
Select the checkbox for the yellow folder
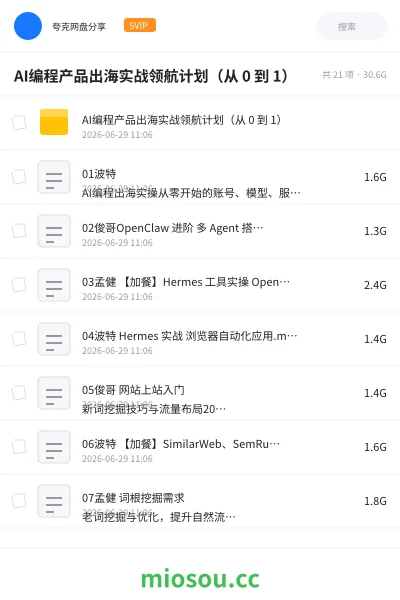coord(19,123)
